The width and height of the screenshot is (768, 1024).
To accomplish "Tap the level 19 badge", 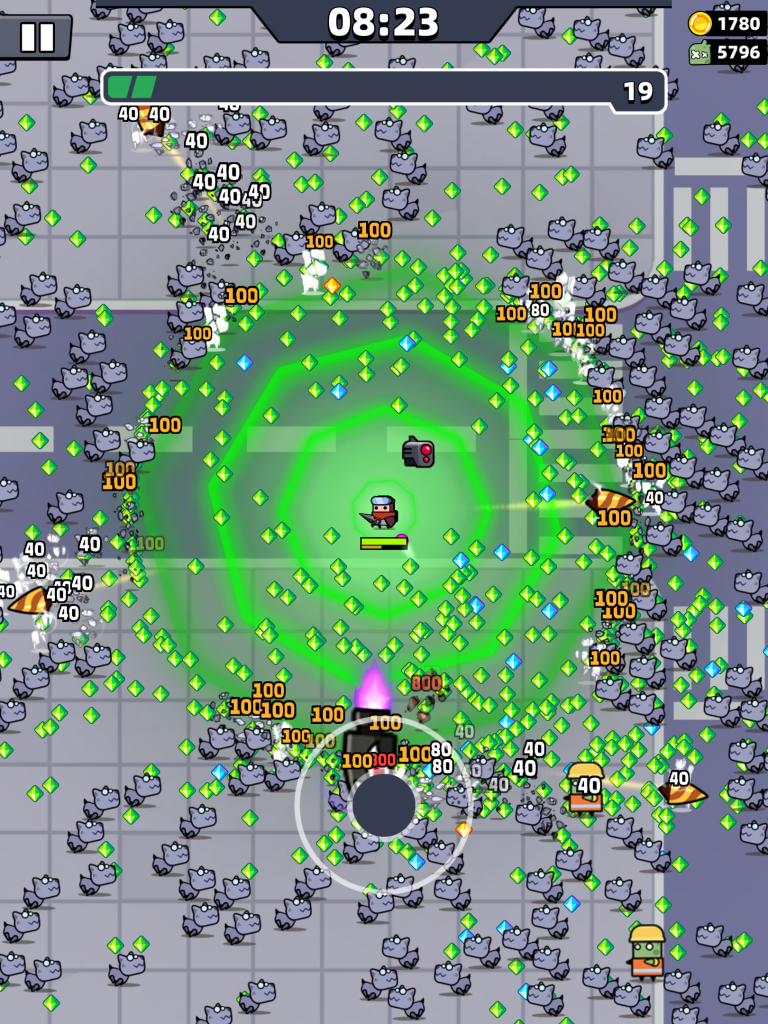I will (x=639, y=89).
